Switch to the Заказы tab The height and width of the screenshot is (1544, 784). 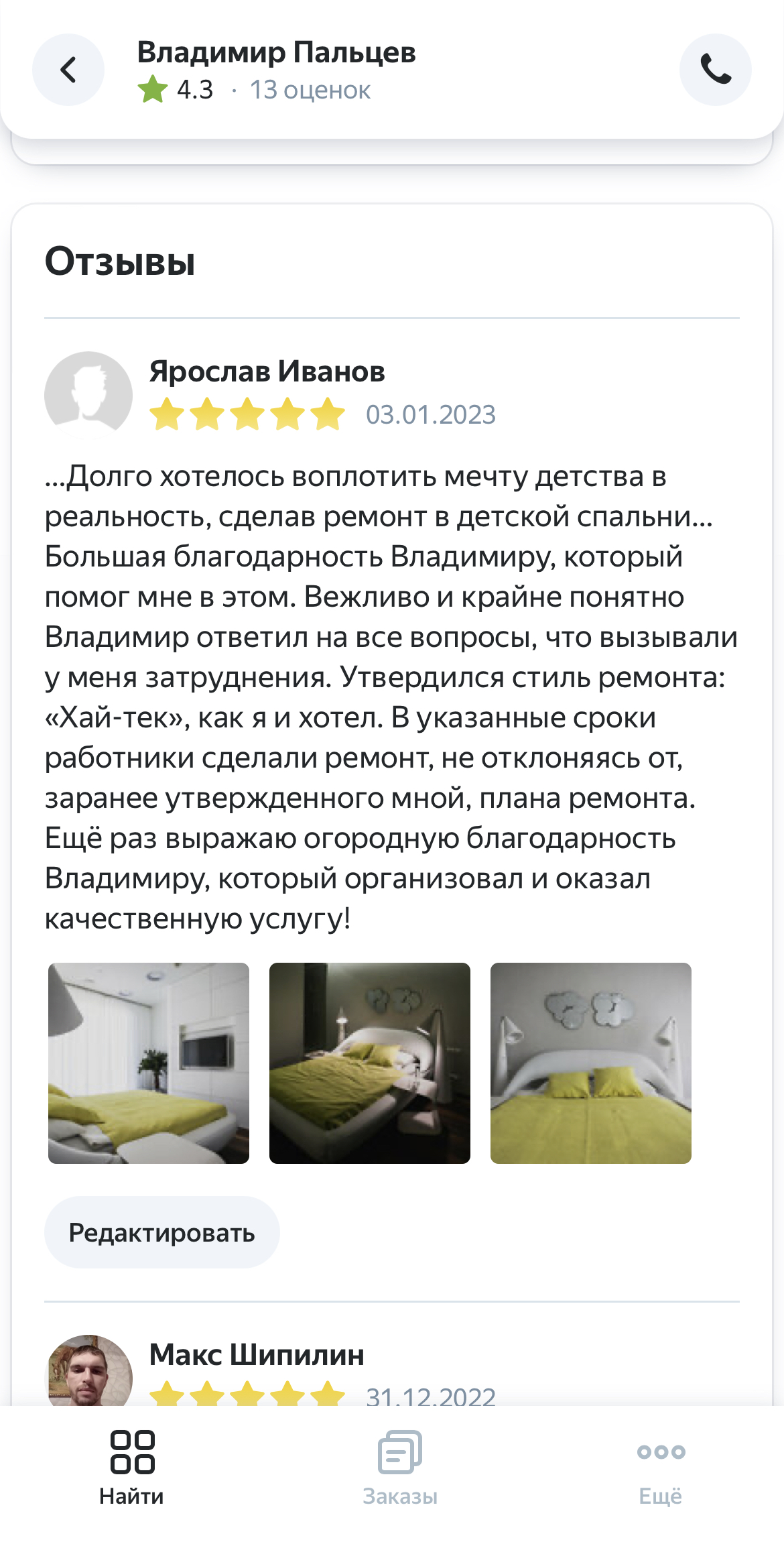click(x=400, y=1468)
